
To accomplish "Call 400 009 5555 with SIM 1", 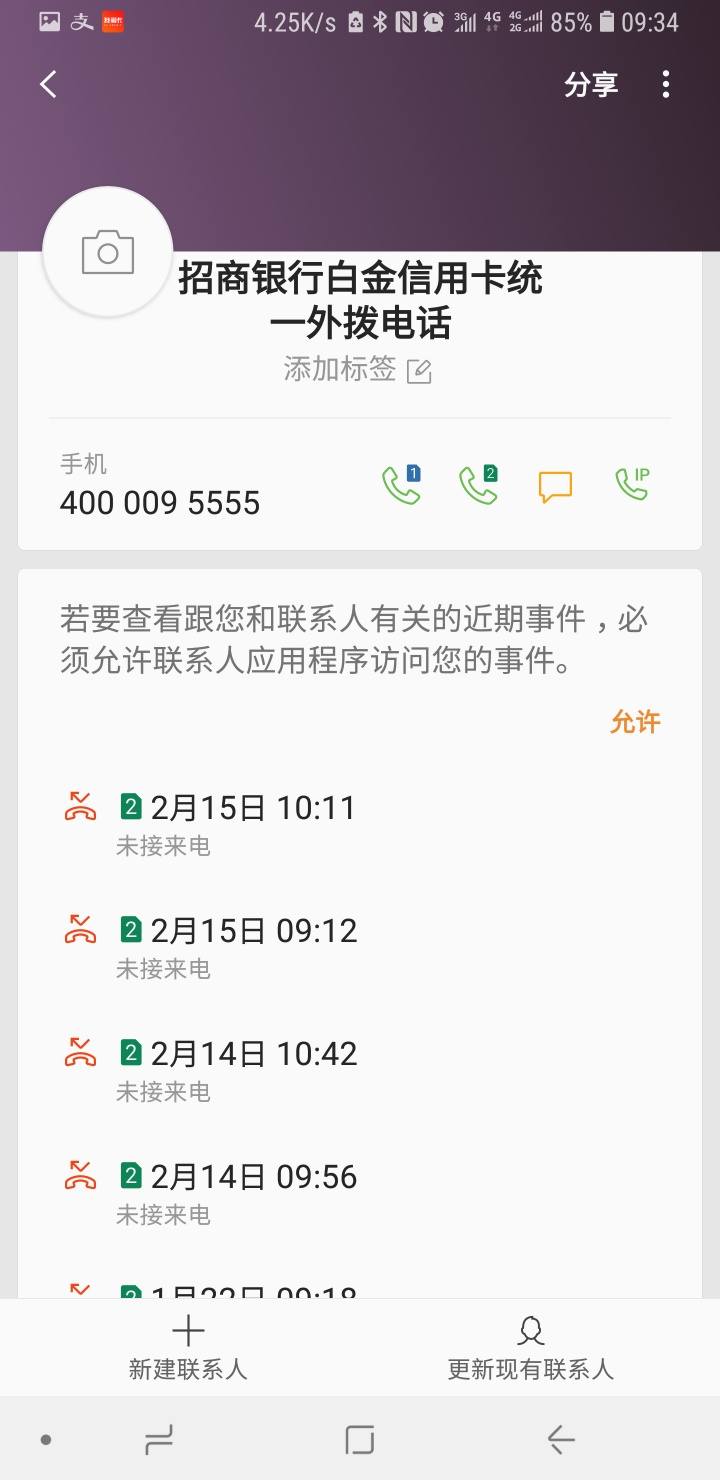I will [x=402, y=485].
